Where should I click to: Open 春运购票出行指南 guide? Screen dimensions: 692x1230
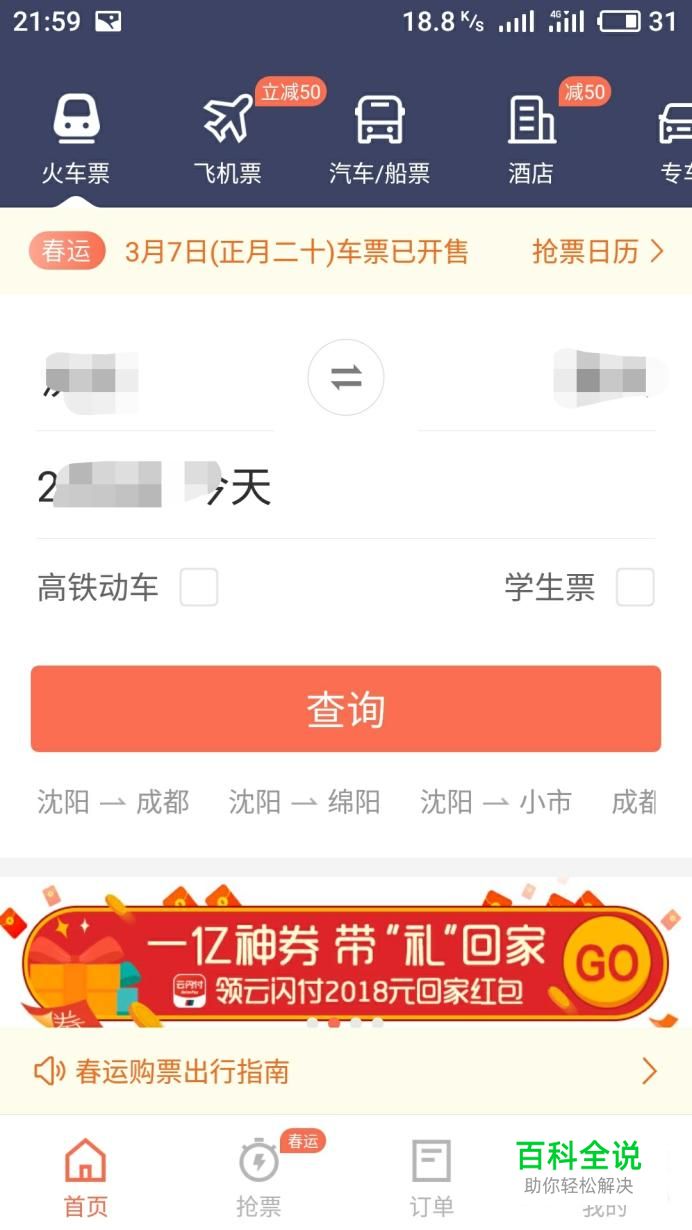tap(346, 1072)
